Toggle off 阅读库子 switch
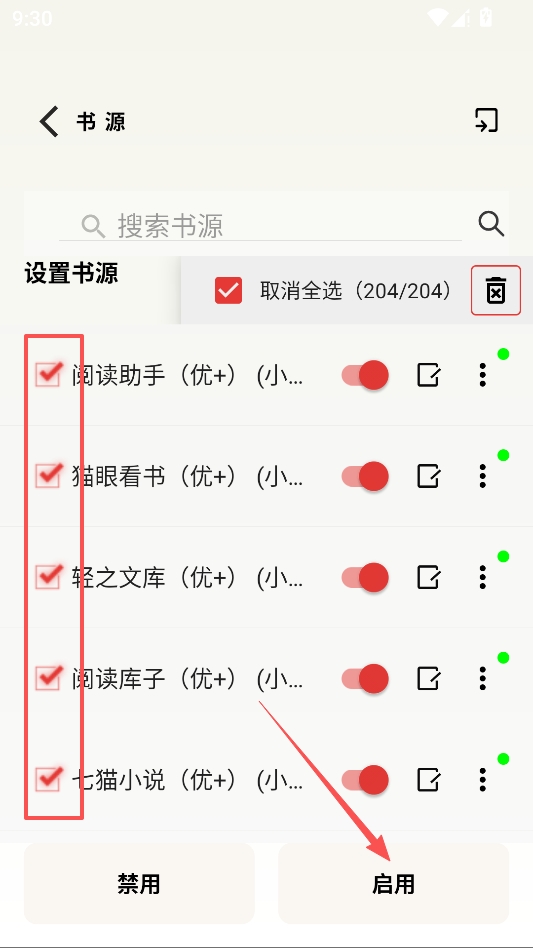Viewport: 533px width, 948px height. point(365,679)
